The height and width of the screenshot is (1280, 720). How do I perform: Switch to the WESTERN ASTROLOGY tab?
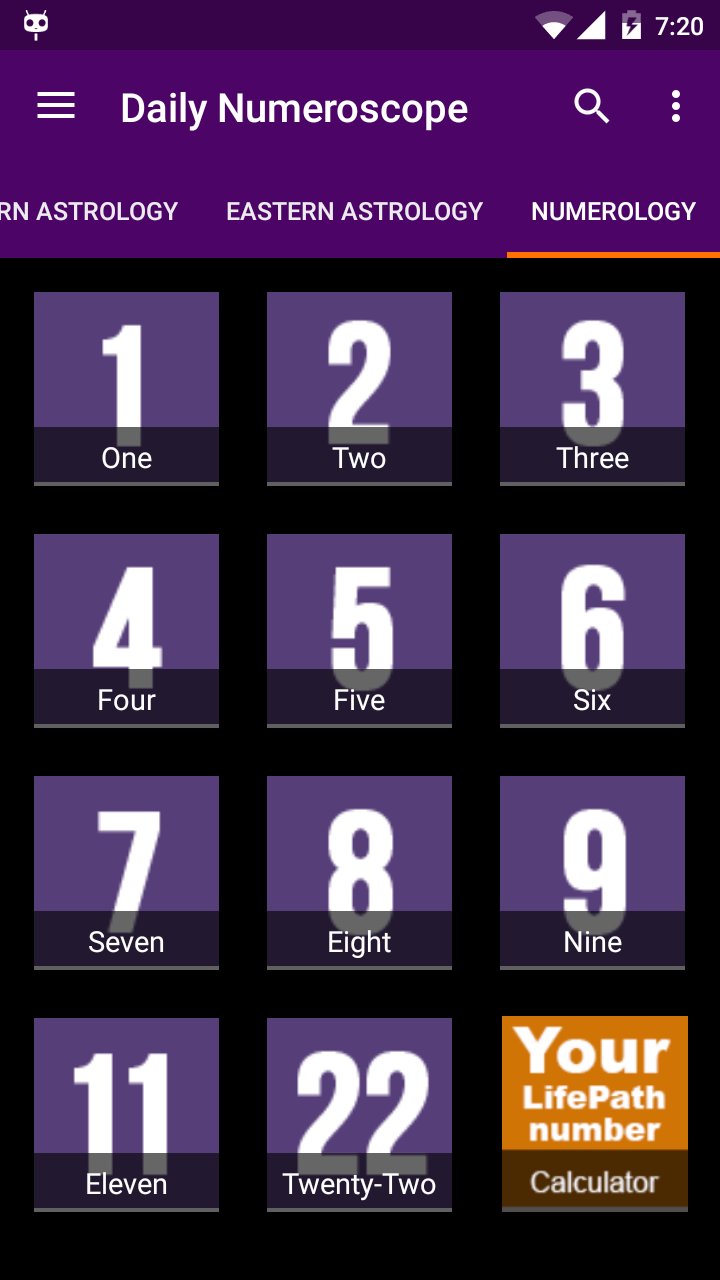(x=88, y=211)
